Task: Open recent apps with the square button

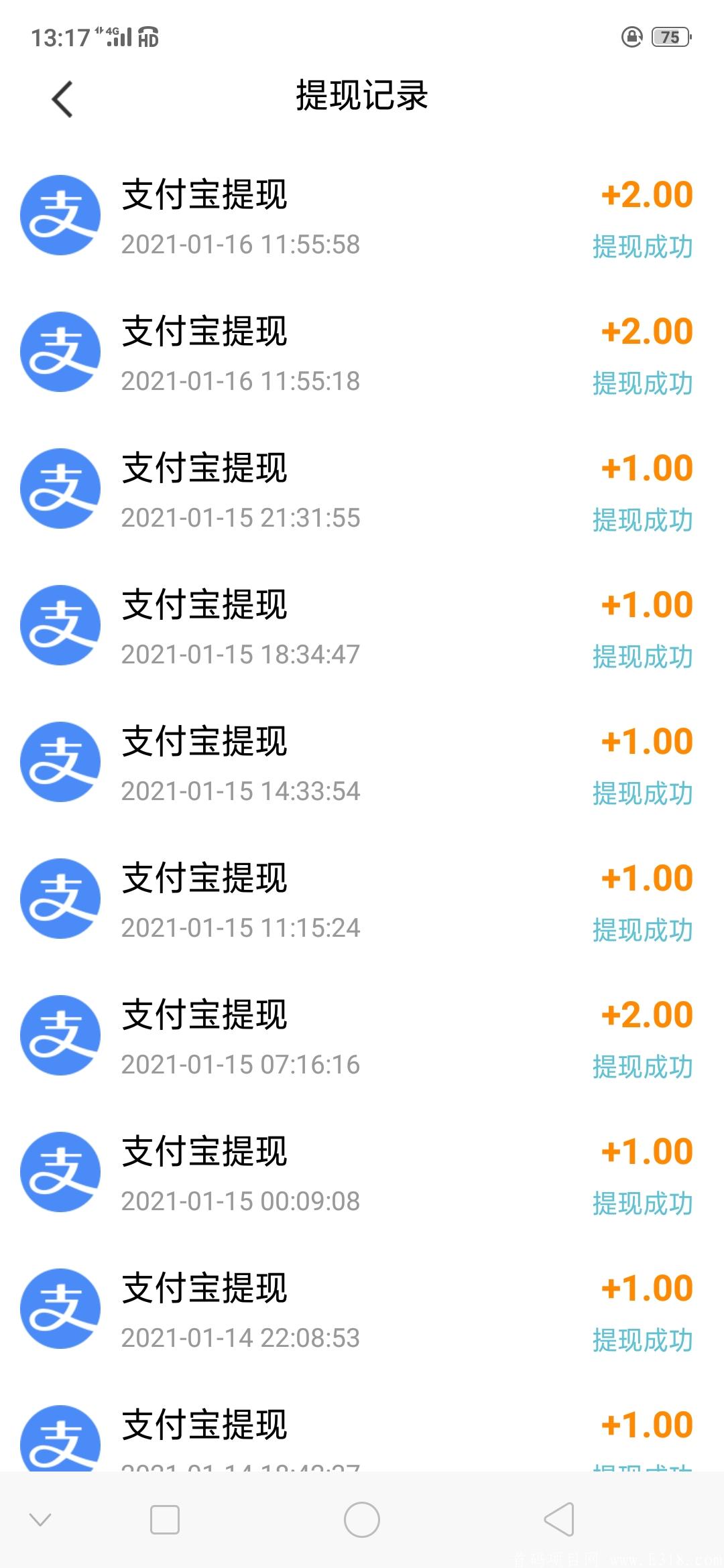Action: point(165,1520)
